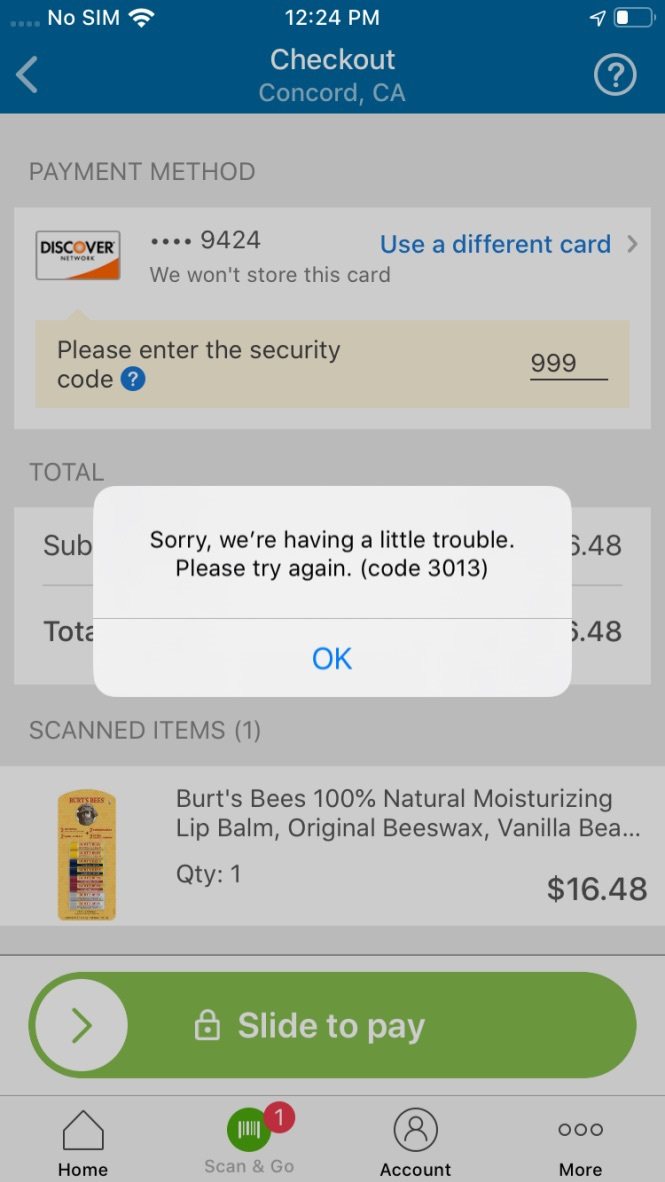The image size is (665, 1182).
Task: Go back from Checkout
Action: pos(28,75)
